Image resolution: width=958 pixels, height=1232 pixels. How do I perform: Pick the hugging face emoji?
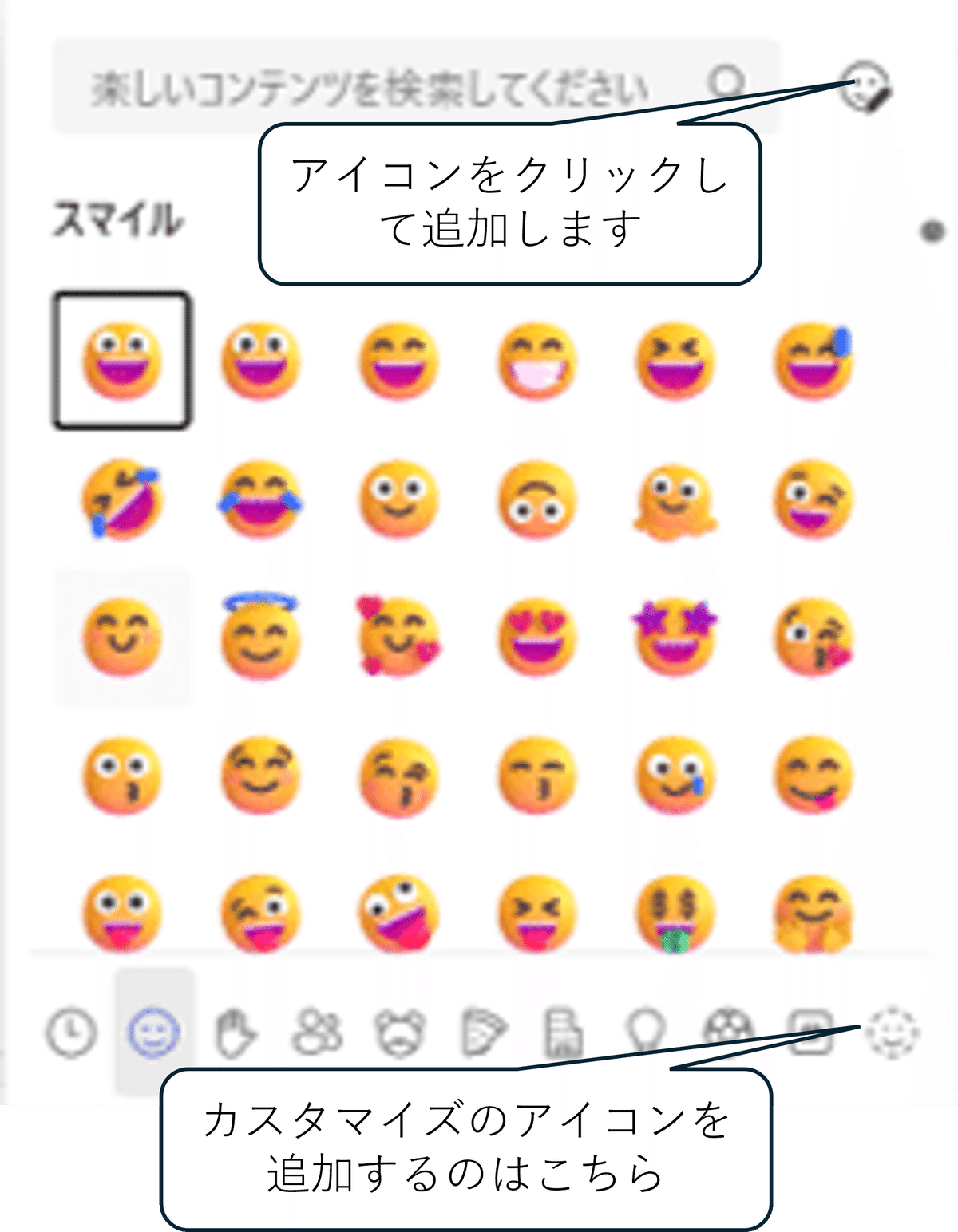click(814, 914)
